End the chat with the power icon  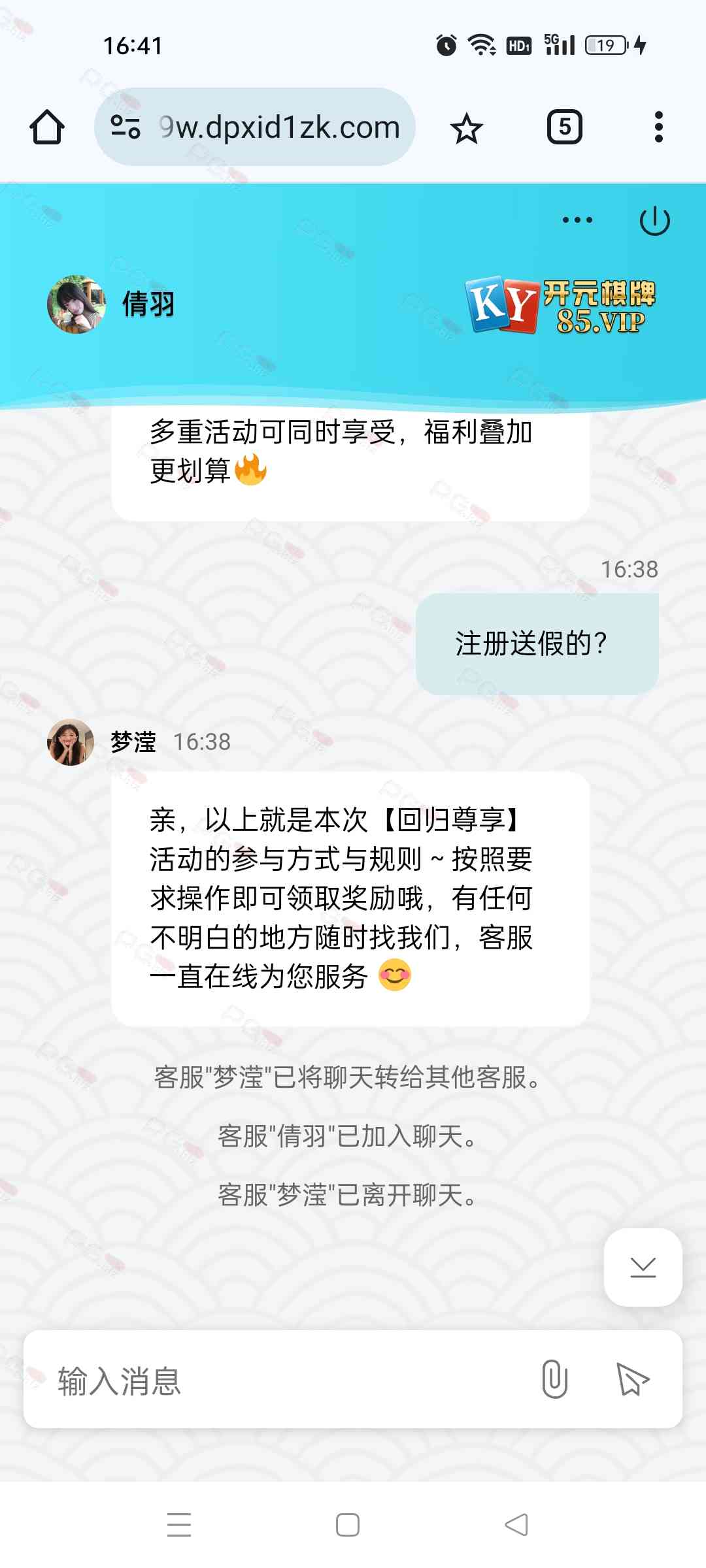(654, 221)
